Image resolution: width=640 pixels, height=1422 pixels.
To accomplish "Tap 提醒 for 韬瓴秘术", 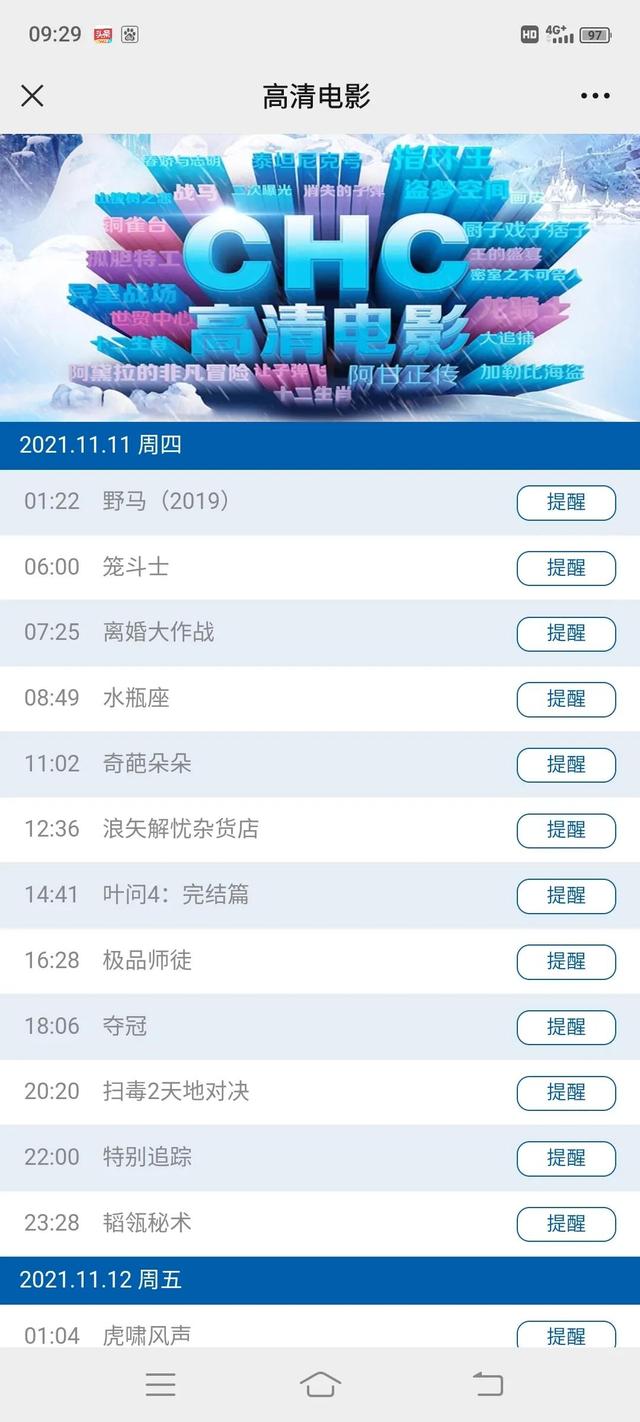I will pyautogui.click(x=566, y=1223).
